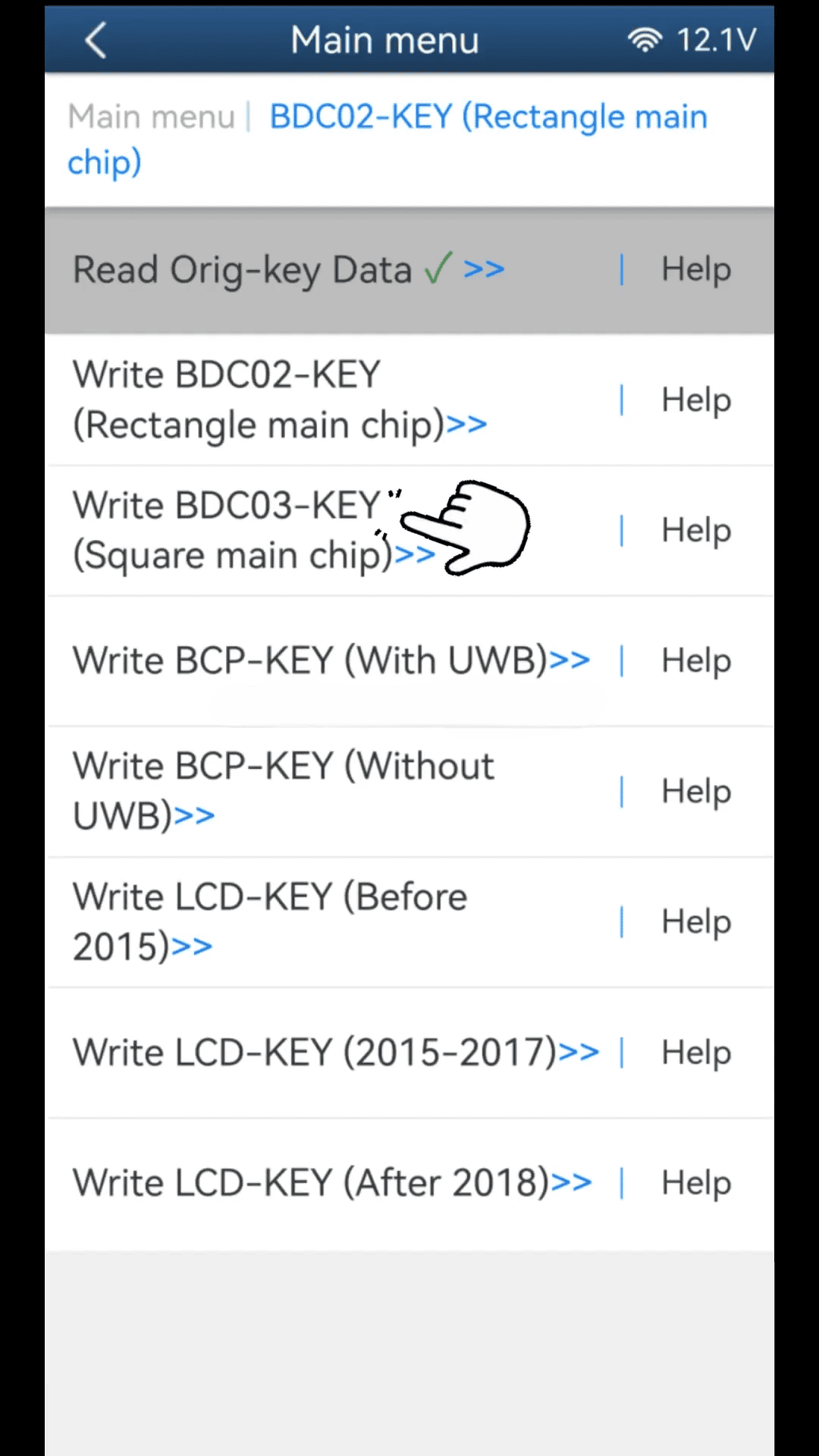Open Write BCP-KEY (With UWB)
The width and height of the screenshot is (819, 1456).
coord(331,661)
